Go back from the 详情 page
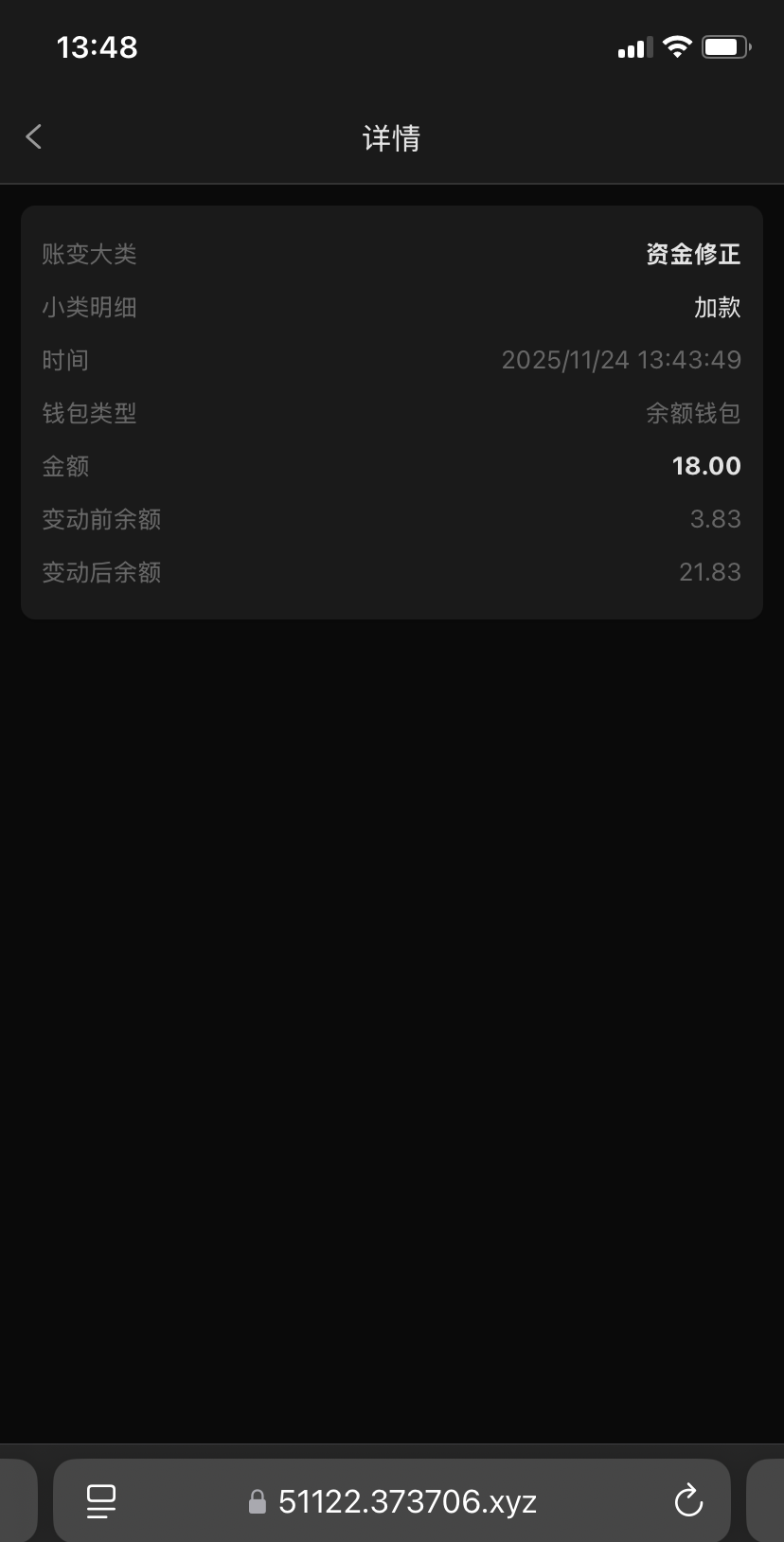 click(34, 137)
